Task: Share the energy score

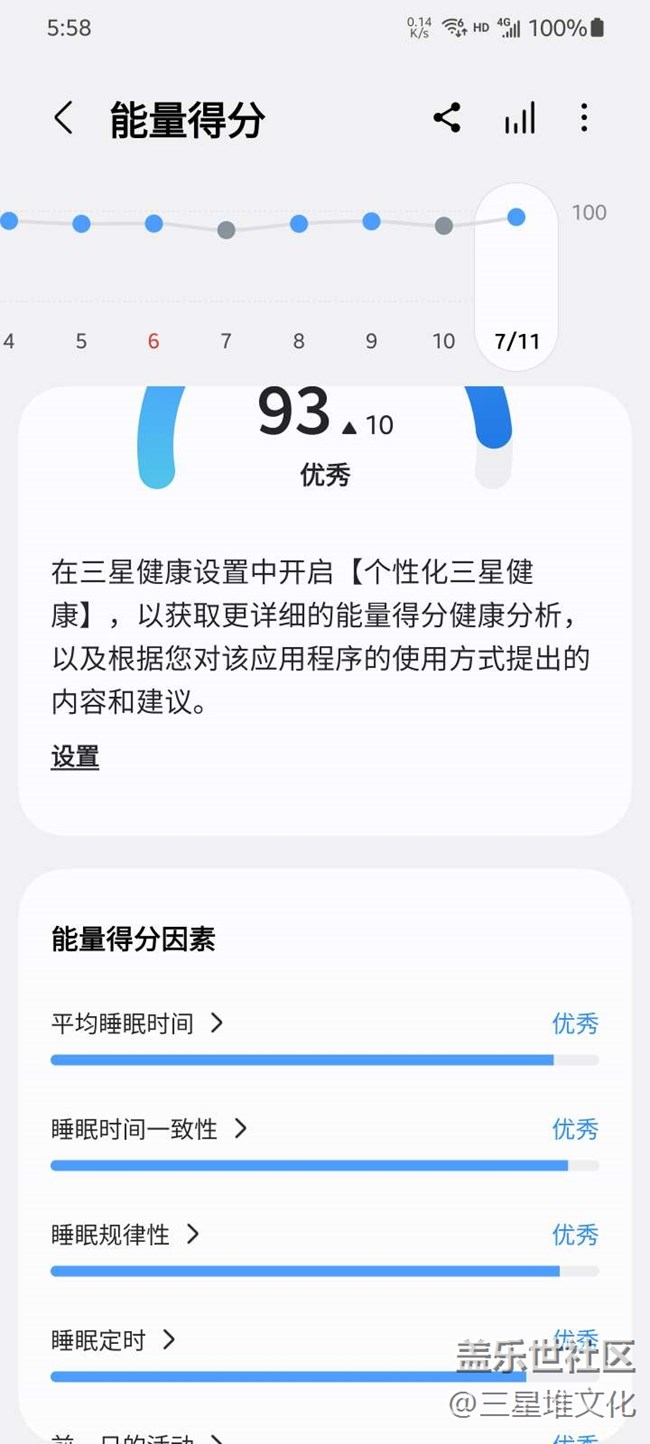Action: click(x=447, y=118)
